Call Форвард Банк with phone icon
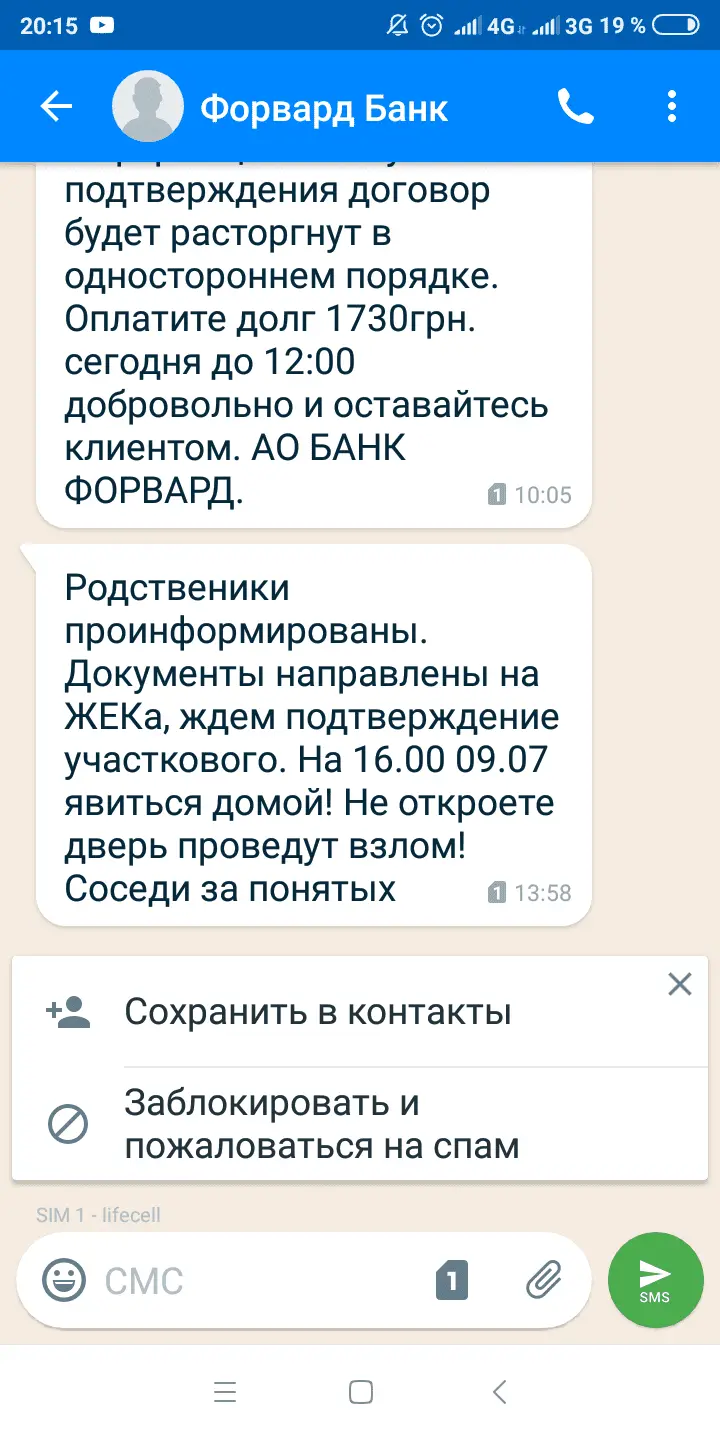 [x=576, y=107]
